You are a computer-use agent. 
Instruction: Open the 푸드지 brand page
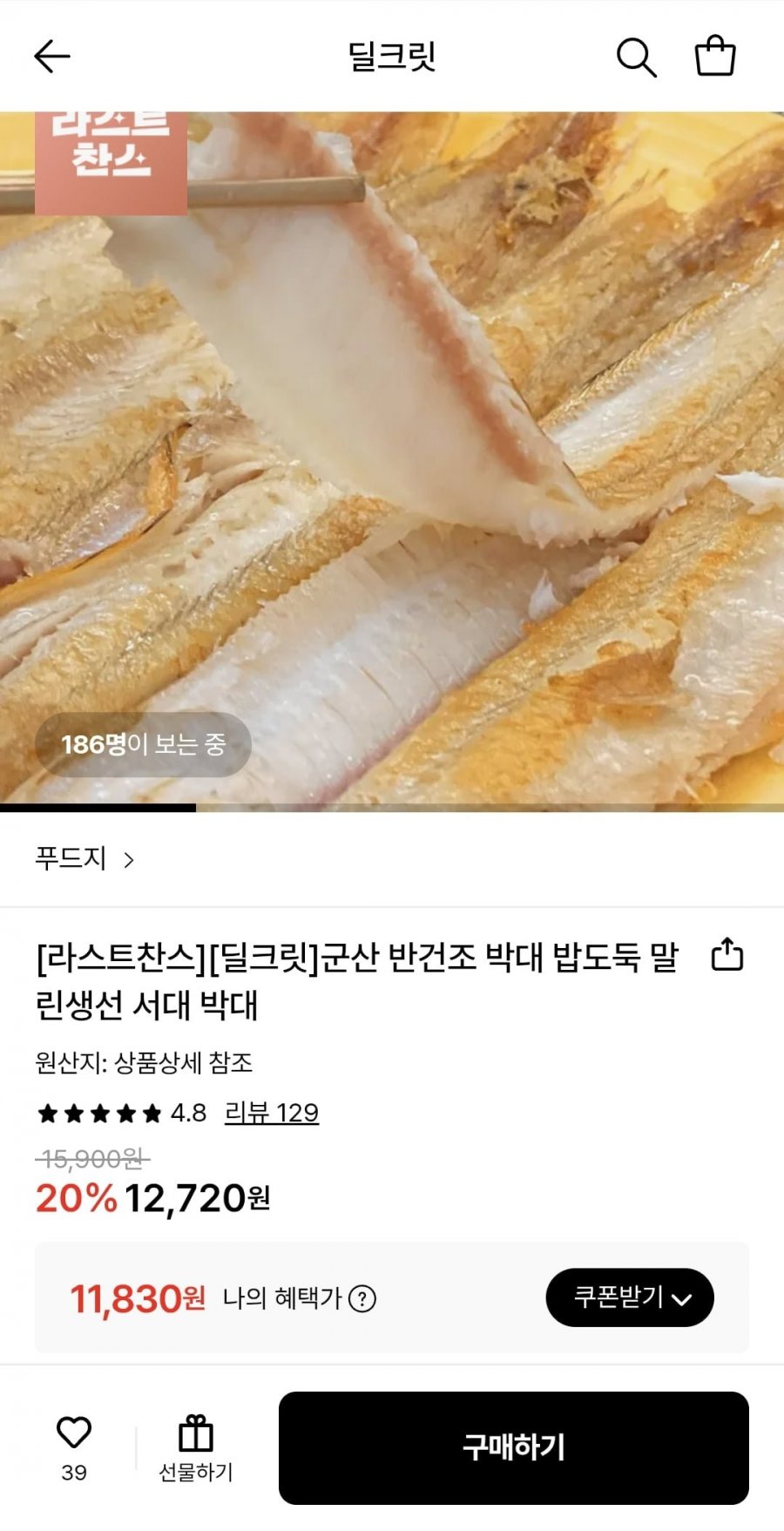point(84,859)
